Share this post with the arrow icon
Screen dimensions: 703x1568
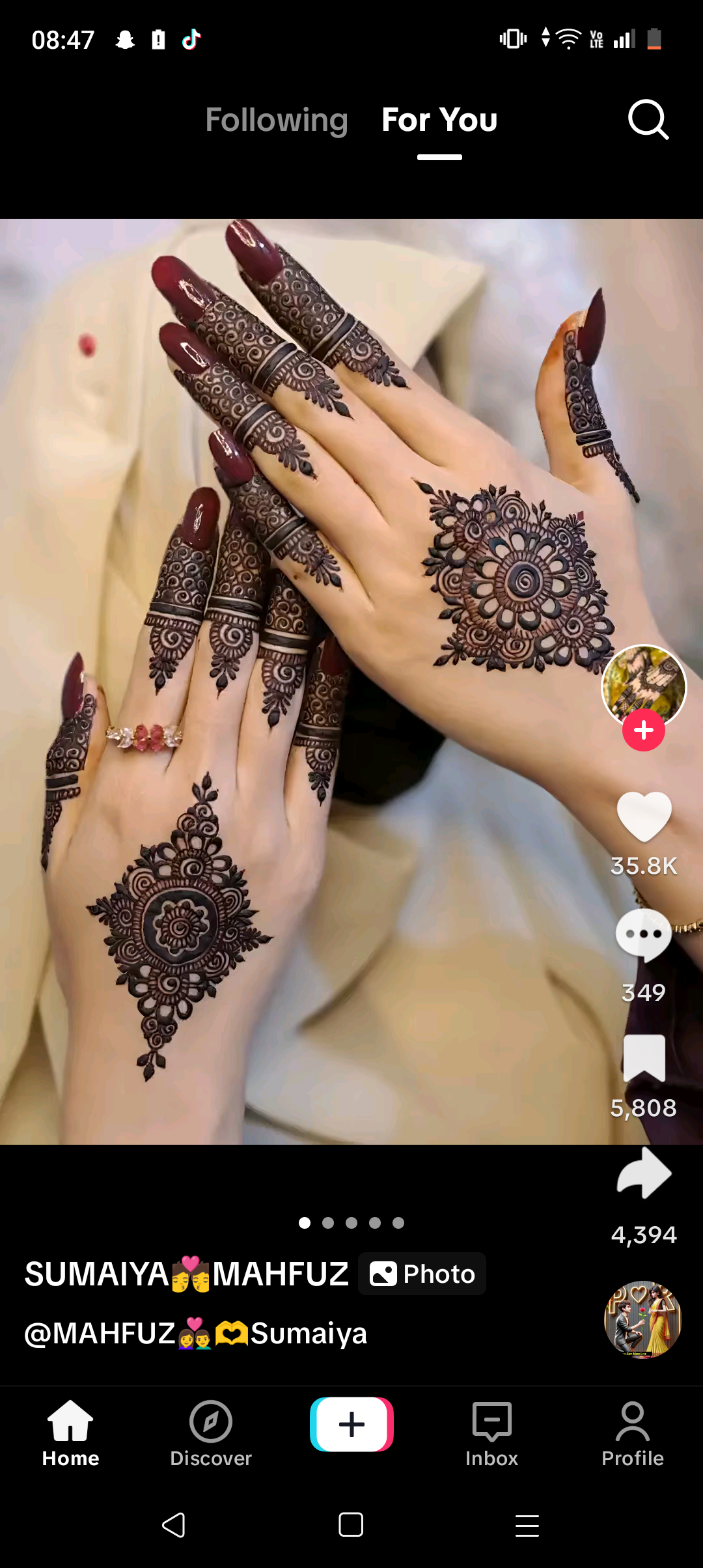coord(644,1173)
